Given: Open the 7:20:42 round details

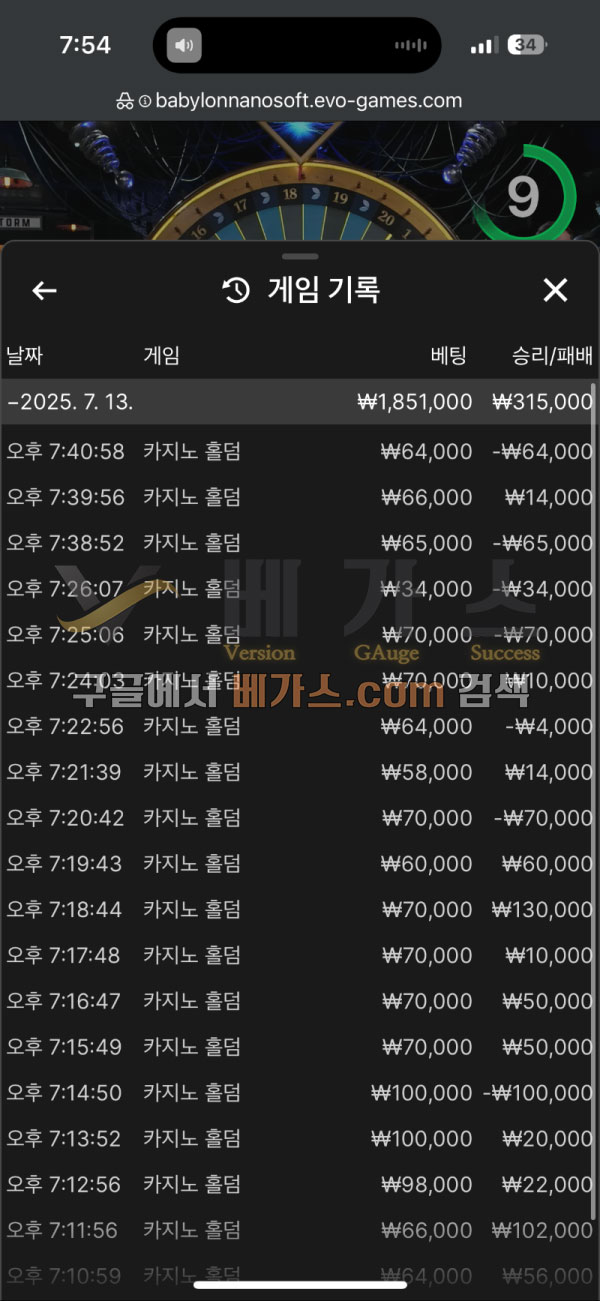Looking at the screenshot, I should pyautogui.click(x=298, y=818).
